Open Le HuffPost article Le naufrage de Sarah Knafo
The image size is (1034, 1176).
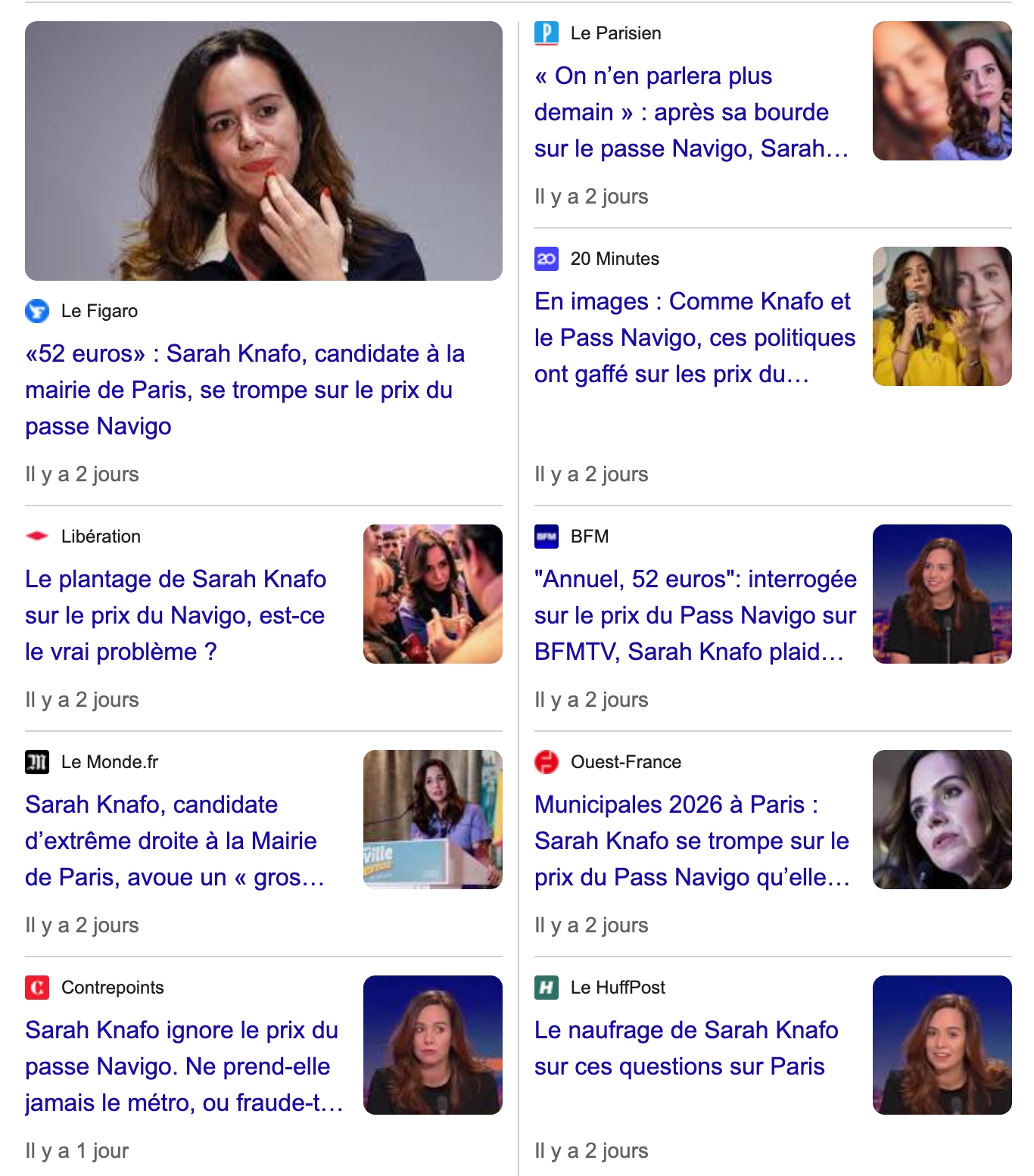pos(686,1048)
